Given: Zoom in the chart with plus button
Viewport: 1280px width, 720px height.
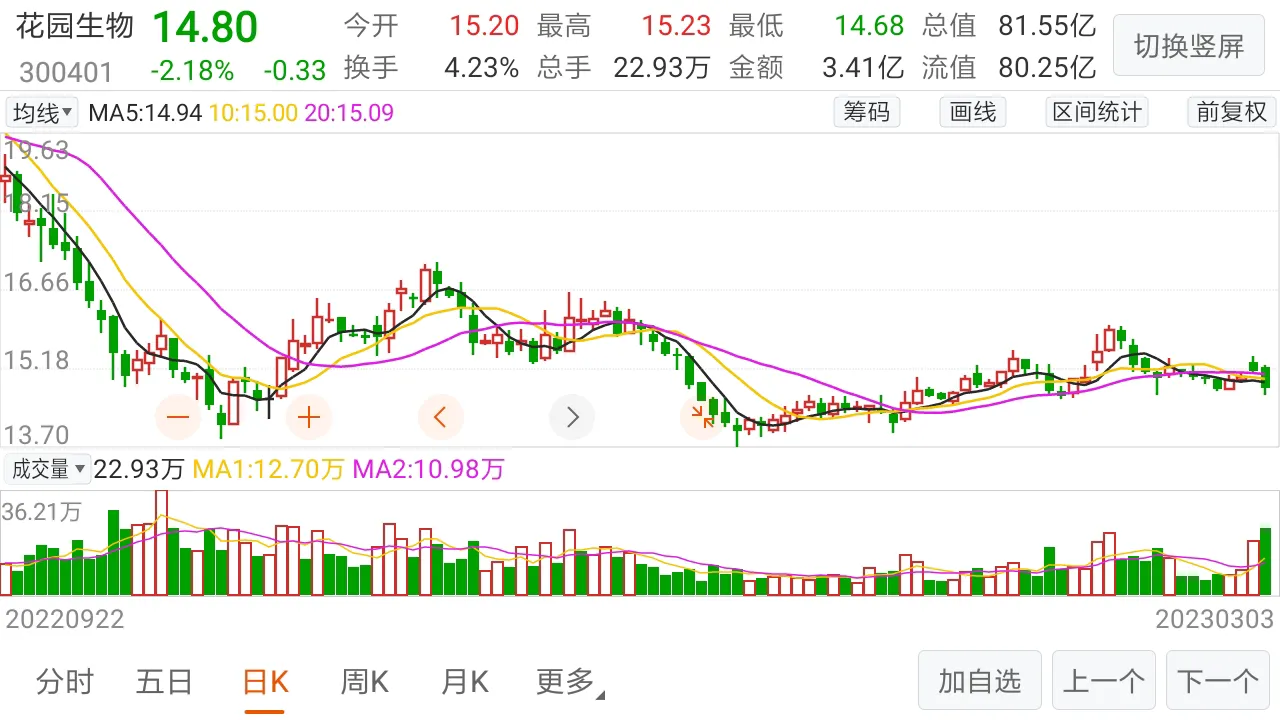Looking at the screenshot, I should [309, 417].
